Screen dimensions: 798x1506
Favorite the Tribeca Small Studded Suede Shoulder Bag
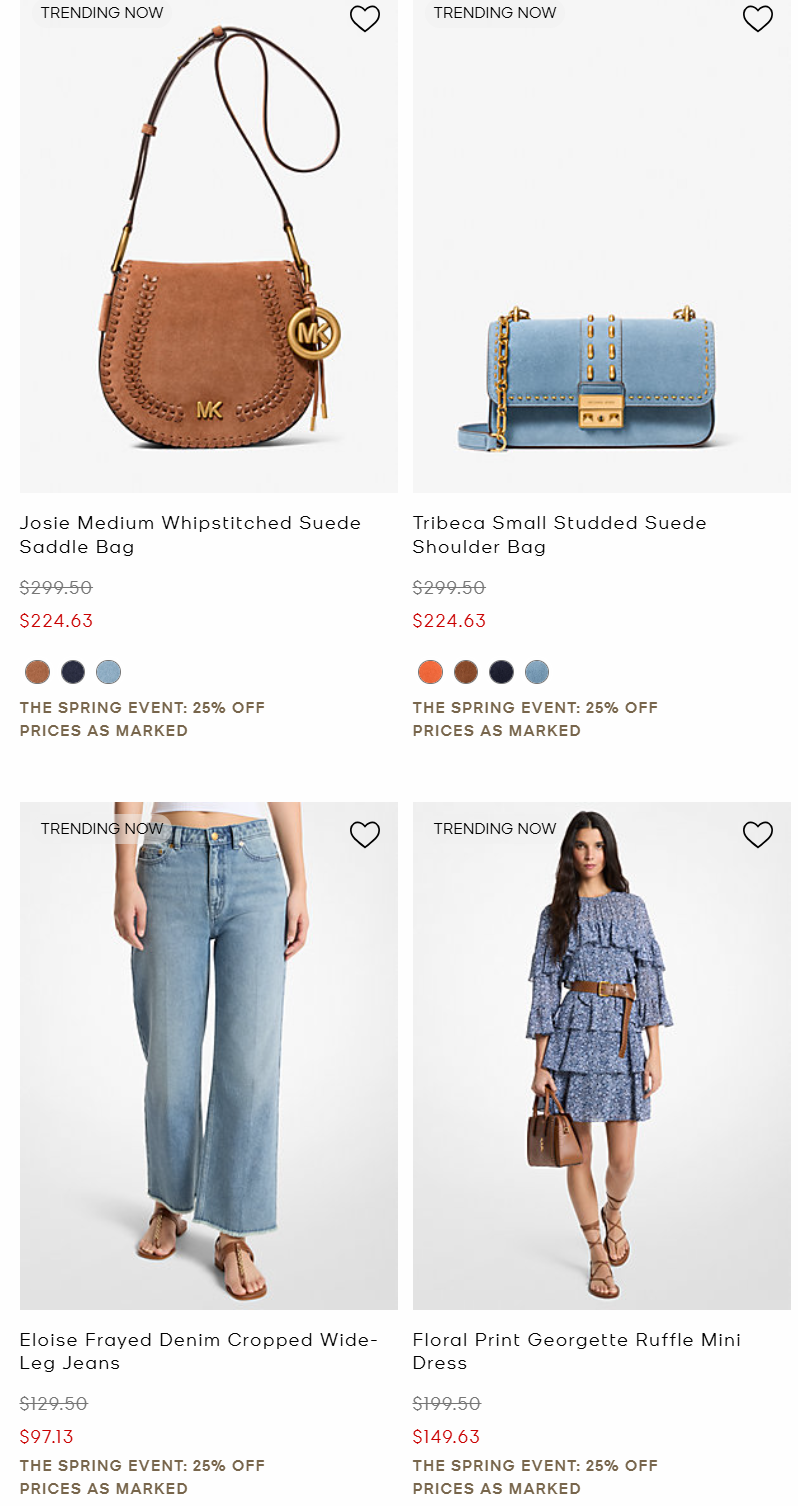[758, 19]
